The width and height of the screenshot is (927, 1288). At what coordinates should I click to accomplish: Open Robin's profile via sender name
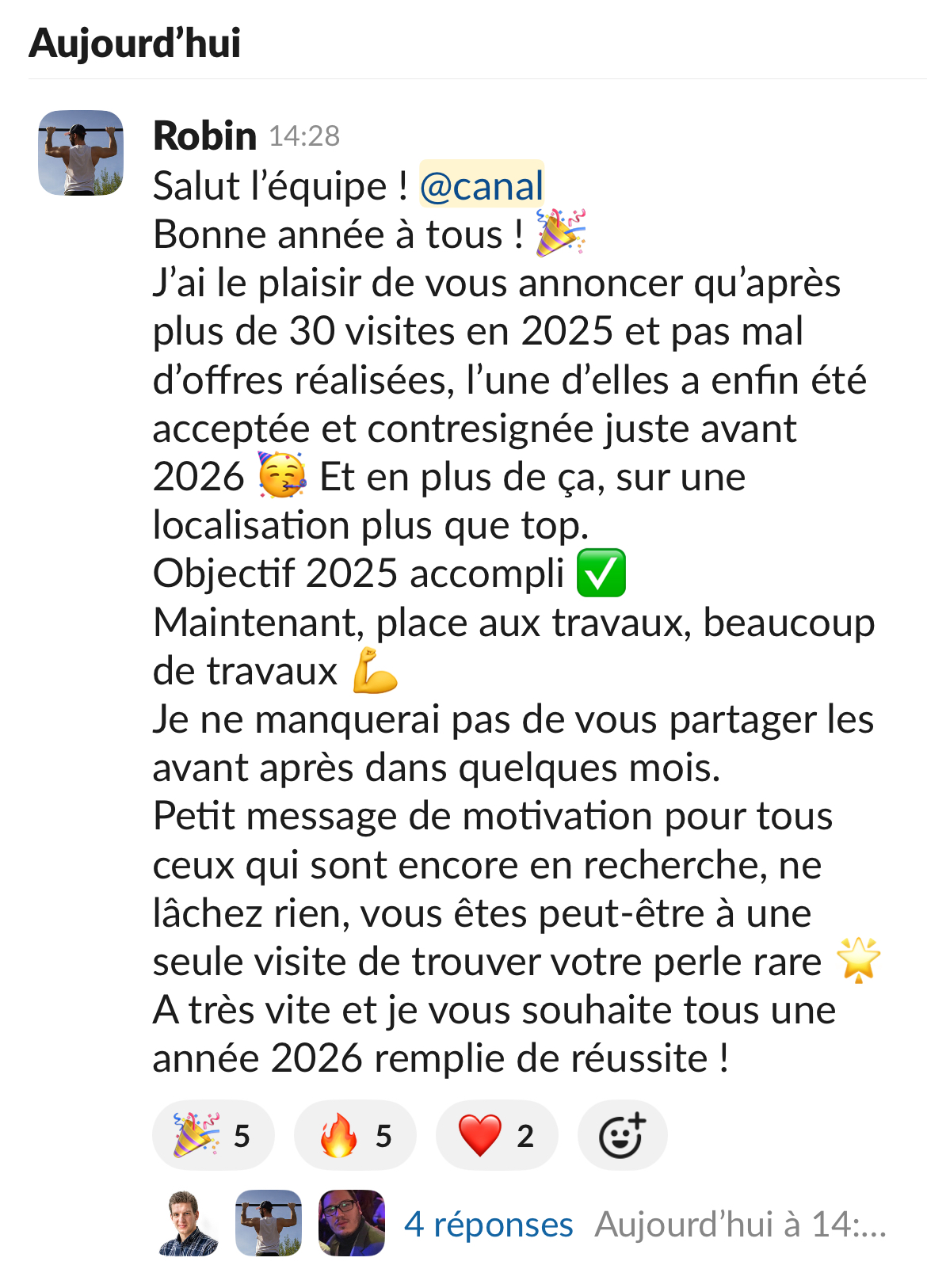click(x=204, y=135)
